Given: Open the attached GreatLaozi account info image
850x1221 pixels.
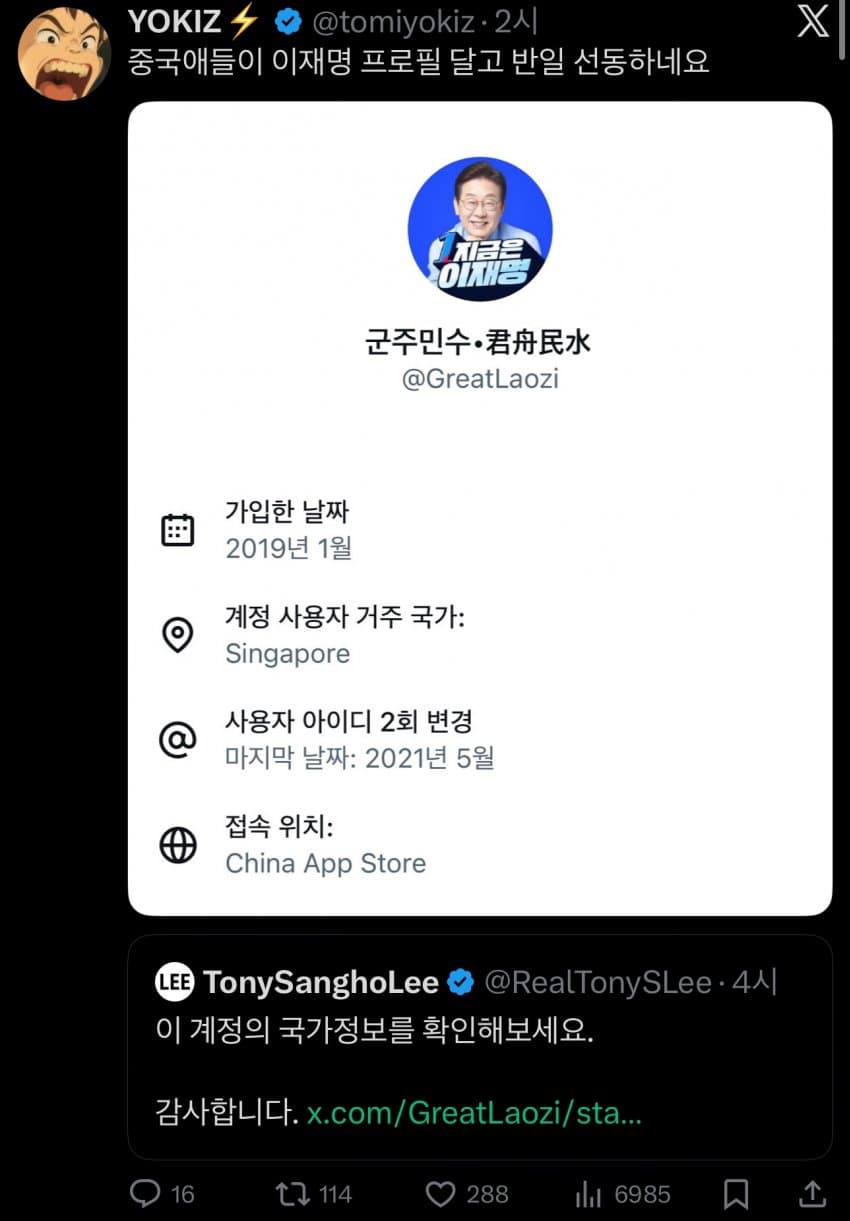Looking at the screenshot, I should [480, 508].
